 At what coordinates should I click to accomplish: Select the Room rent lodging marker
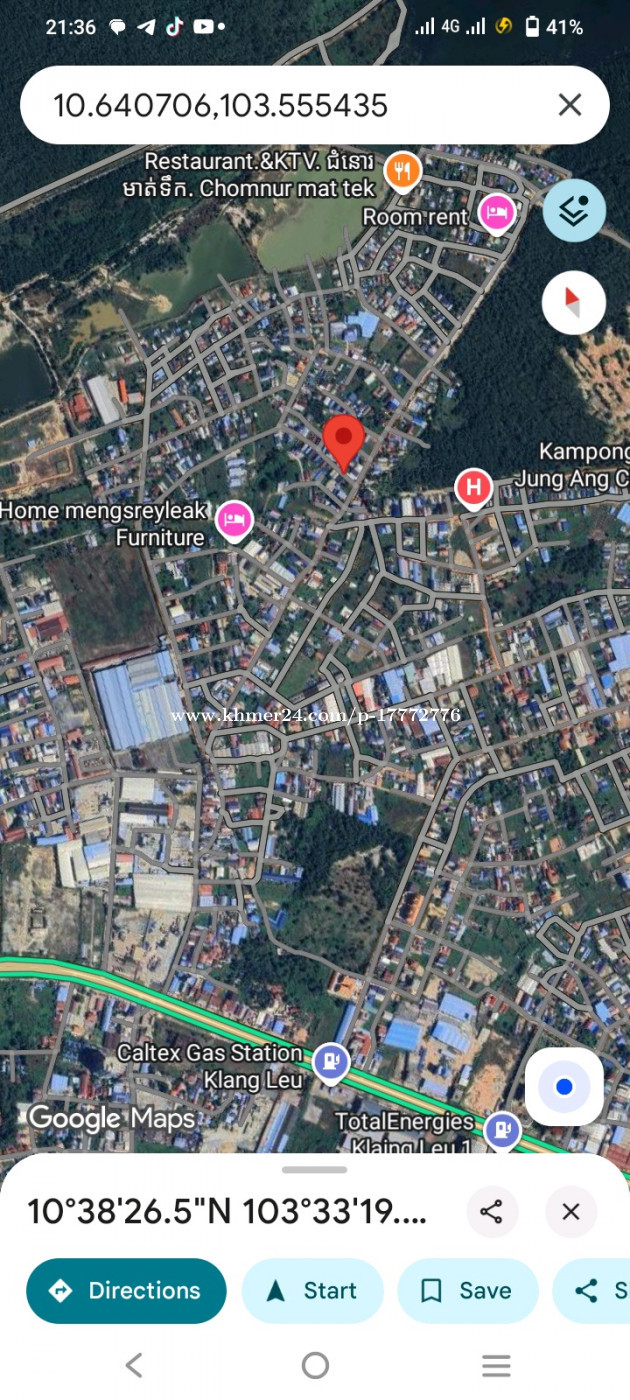coord(497,212)
